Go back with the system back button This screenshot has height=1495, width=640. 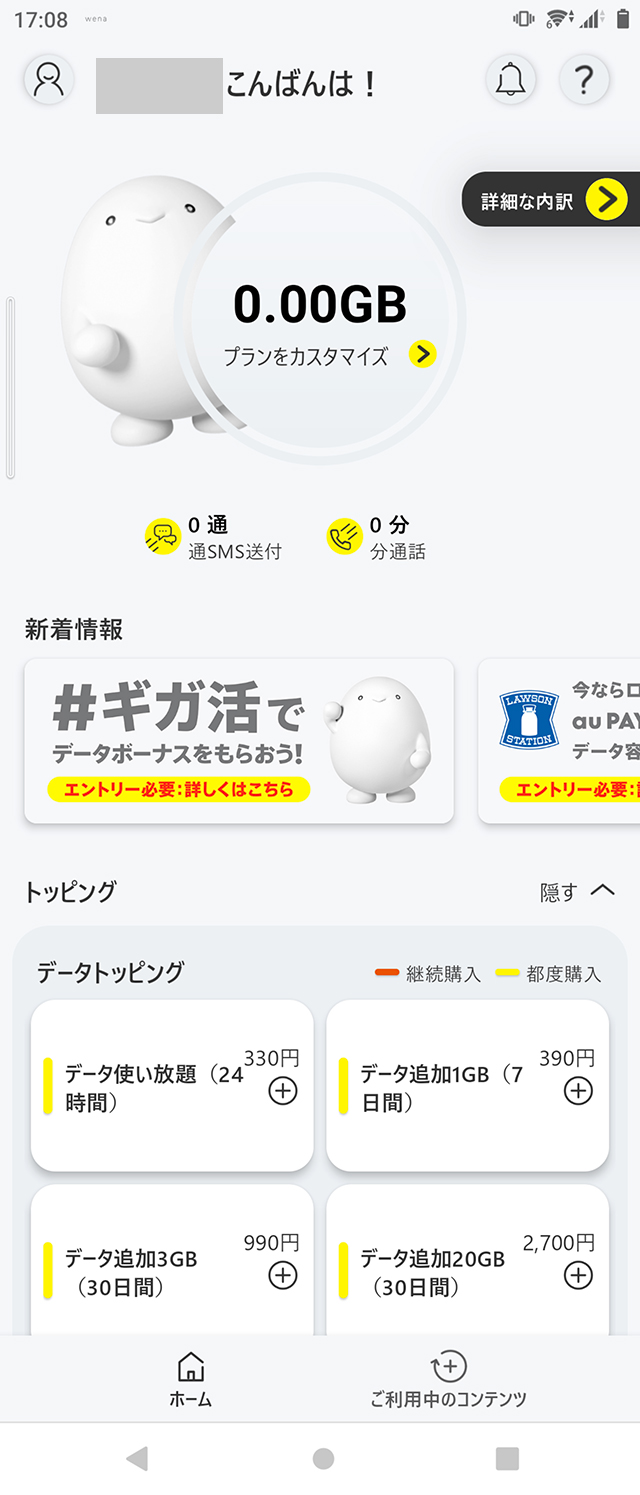click(x=137, y=1458)
